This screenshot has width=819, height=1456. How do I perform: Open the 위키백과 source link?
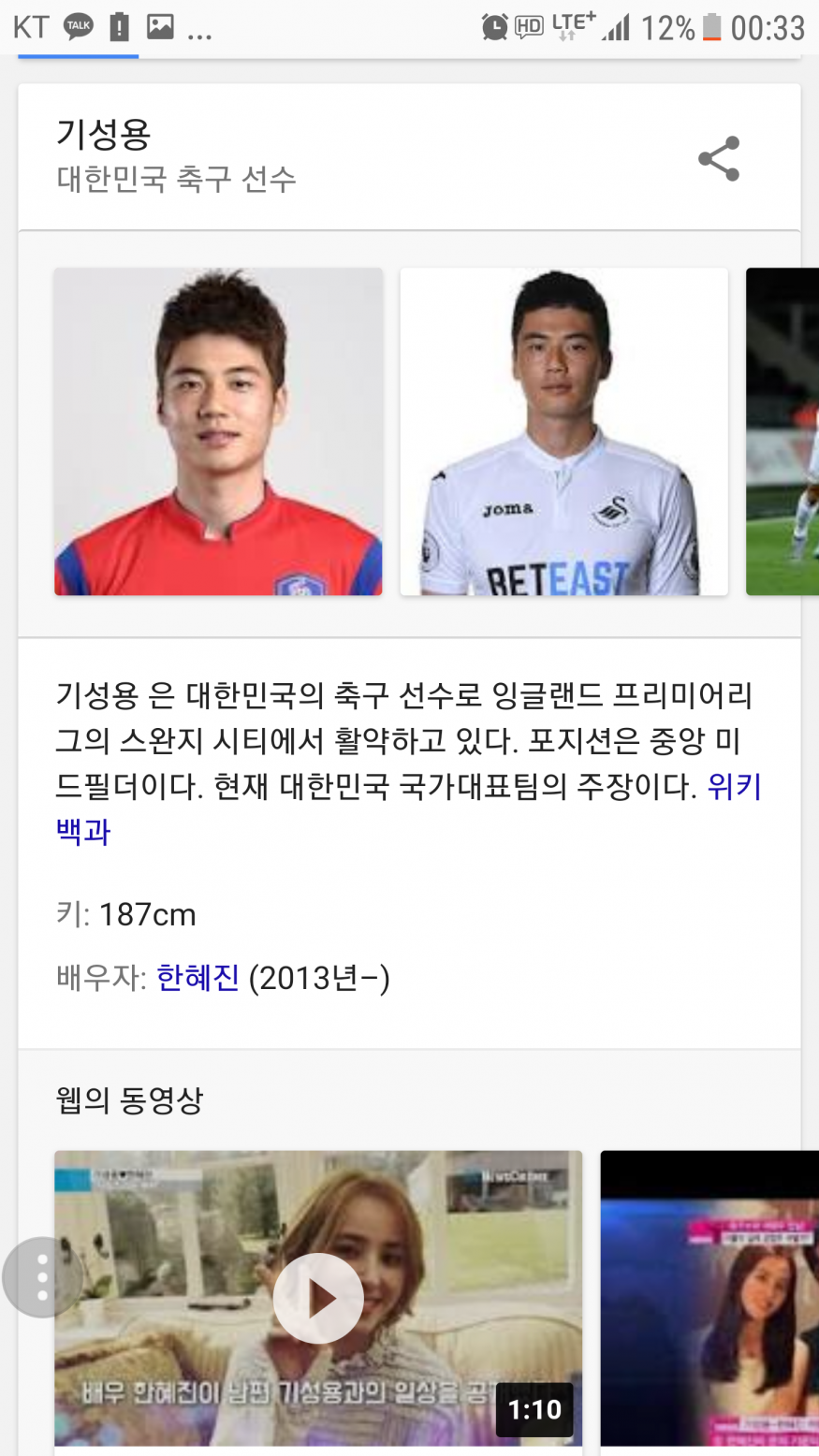[734, 787]
